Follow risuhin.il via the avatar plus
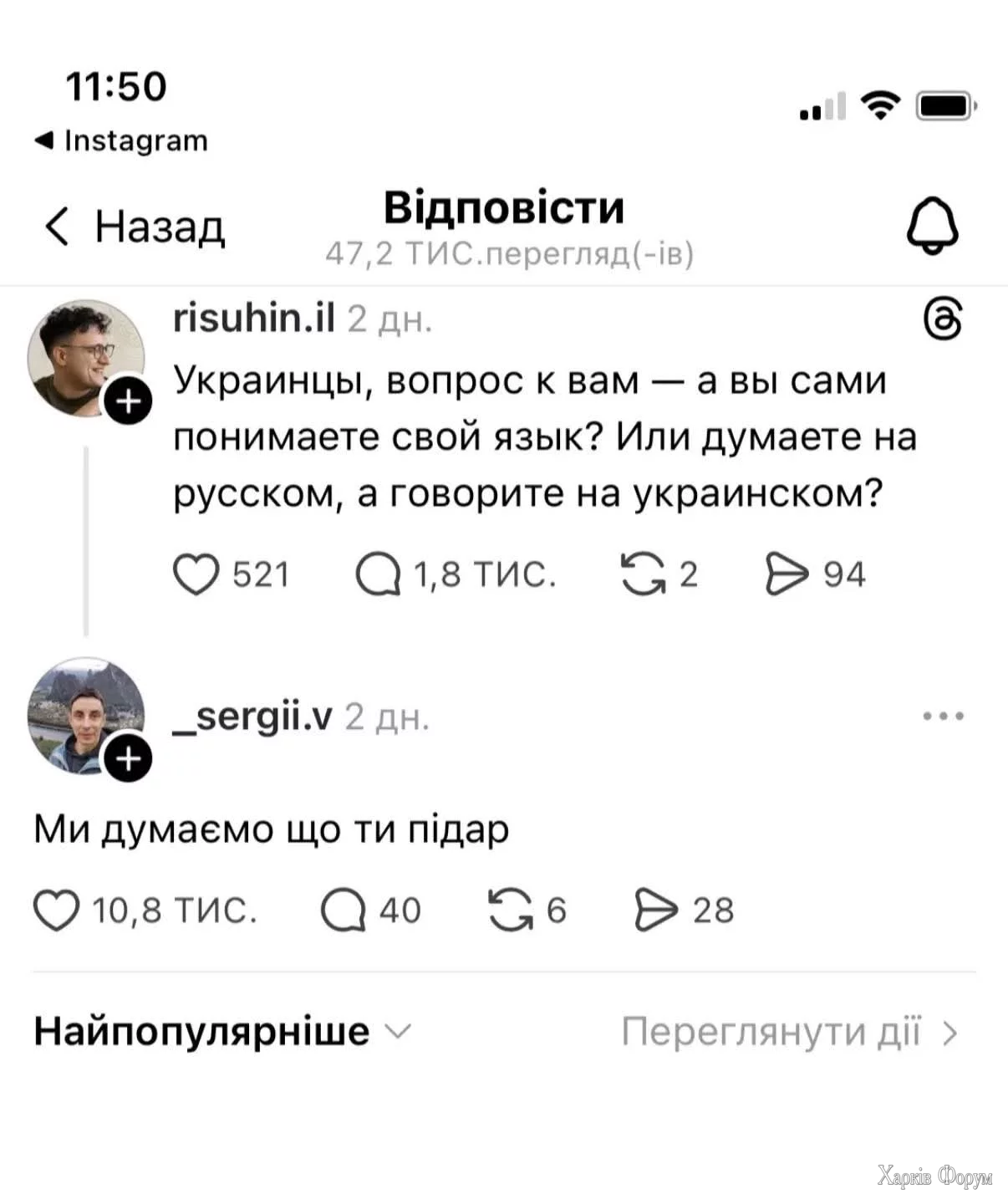 coord(128,402)
